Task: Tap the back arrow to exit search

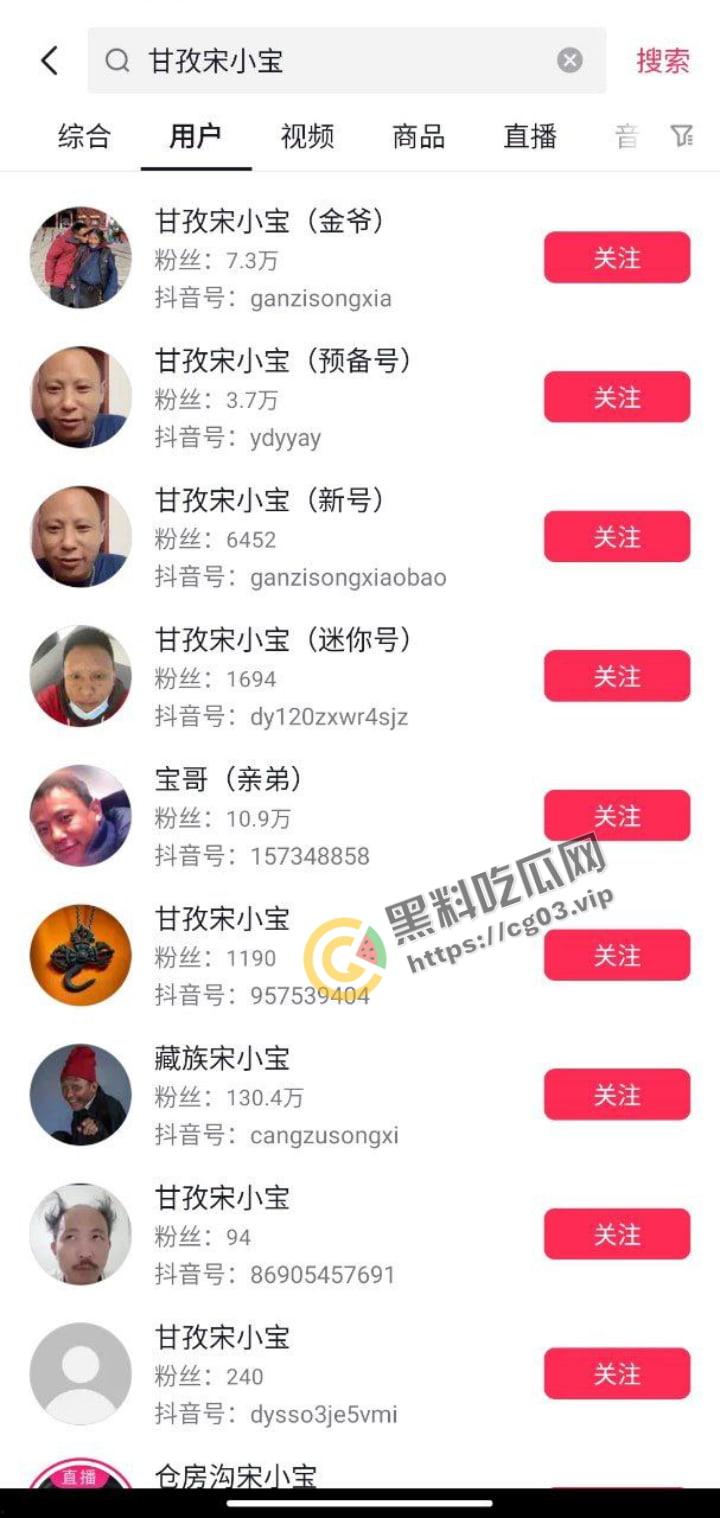Action: pyautogui.click(x=50, y=60)
